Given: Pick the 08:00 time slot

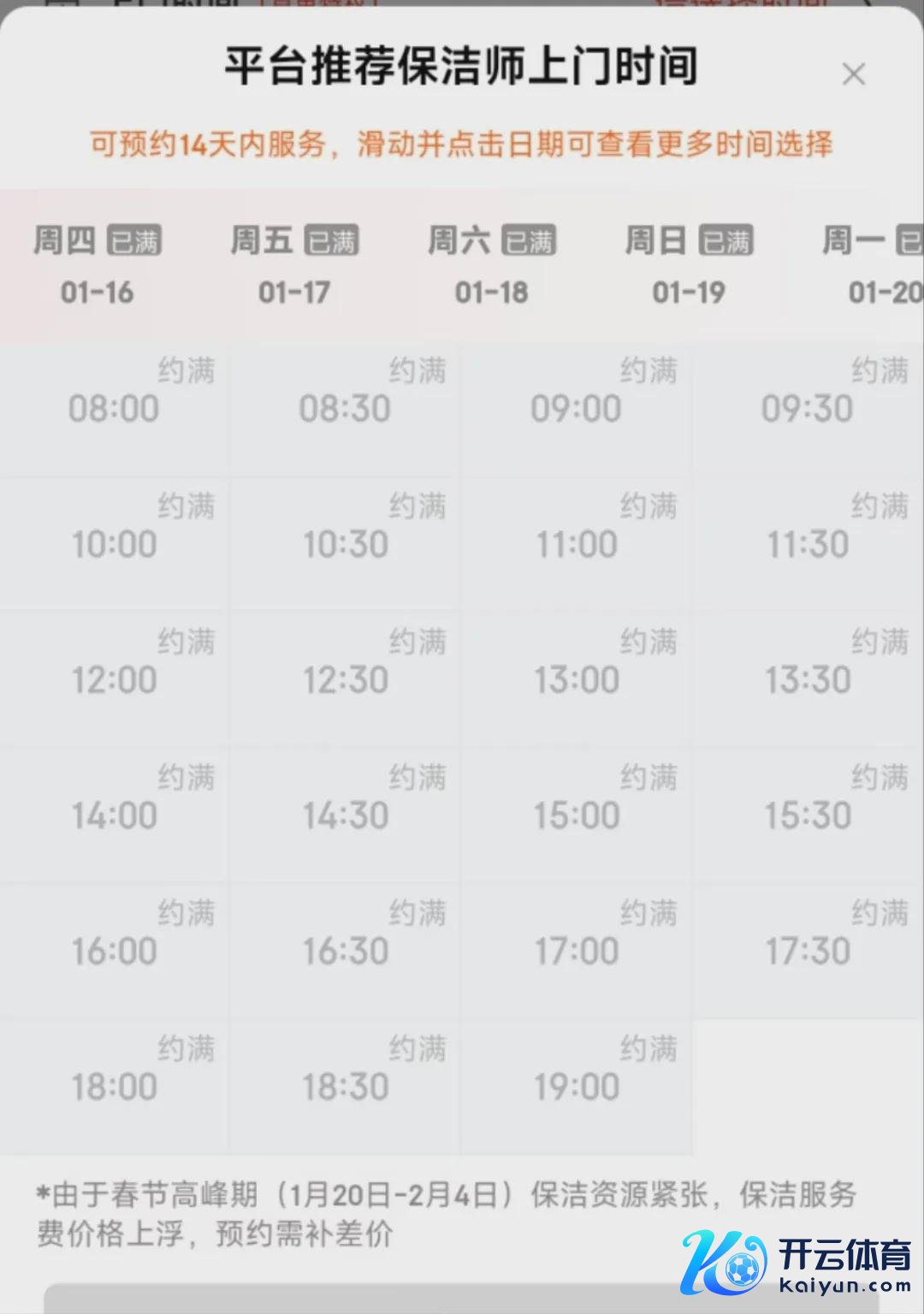Looking at the screenshot, I should pos(114,409).
